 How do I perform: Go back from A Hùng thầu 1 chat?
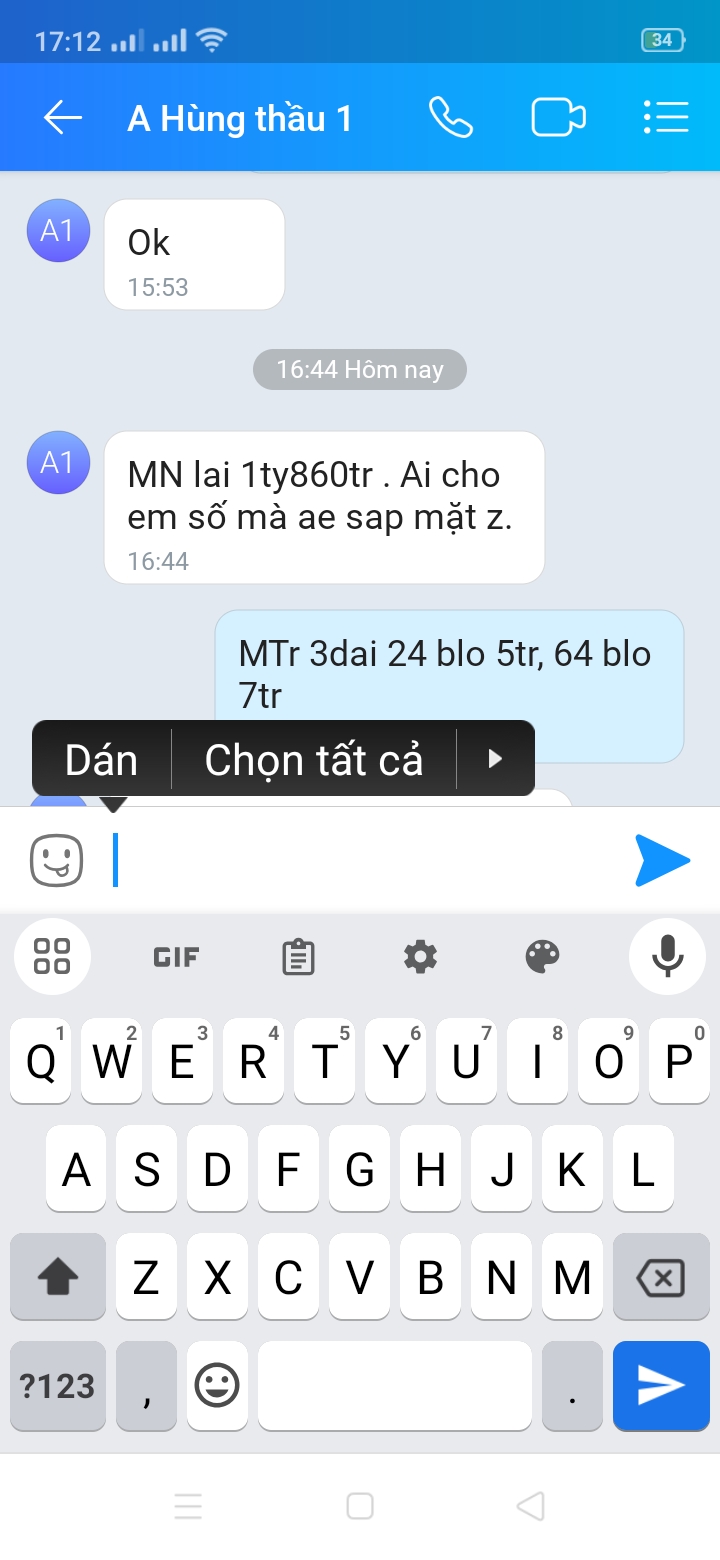click(62, 118)
